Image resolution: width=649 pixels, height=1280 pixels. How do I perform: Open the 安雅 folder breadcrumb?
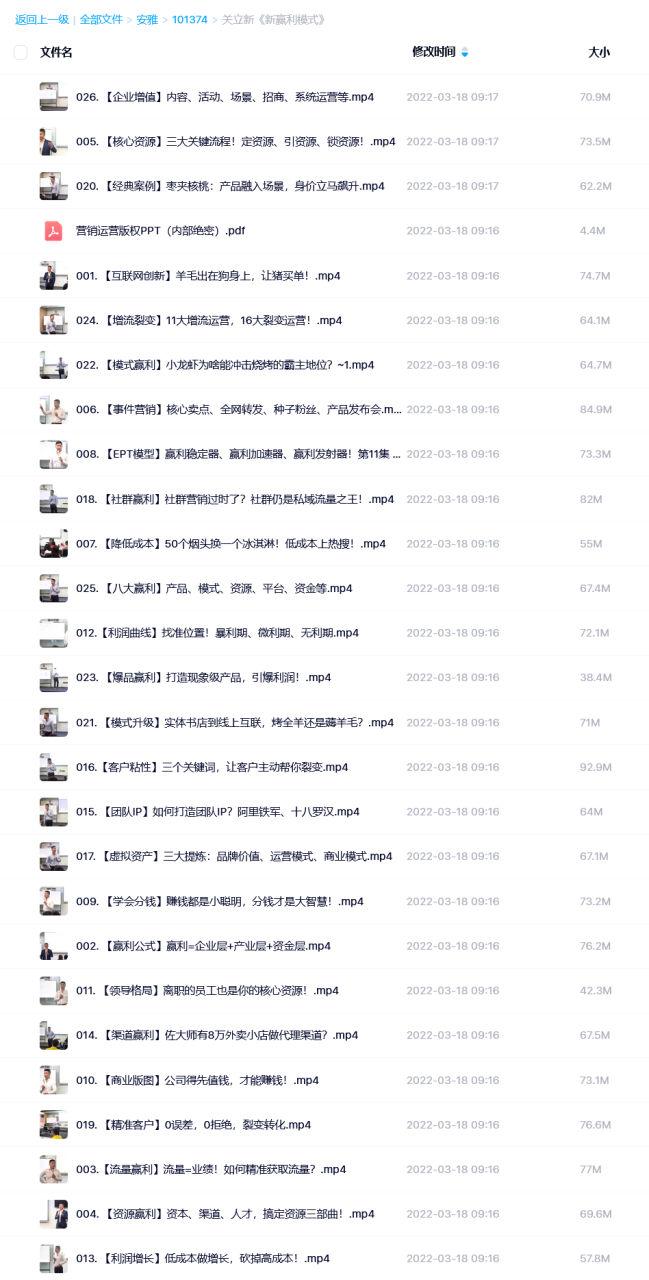coord(147,19)
